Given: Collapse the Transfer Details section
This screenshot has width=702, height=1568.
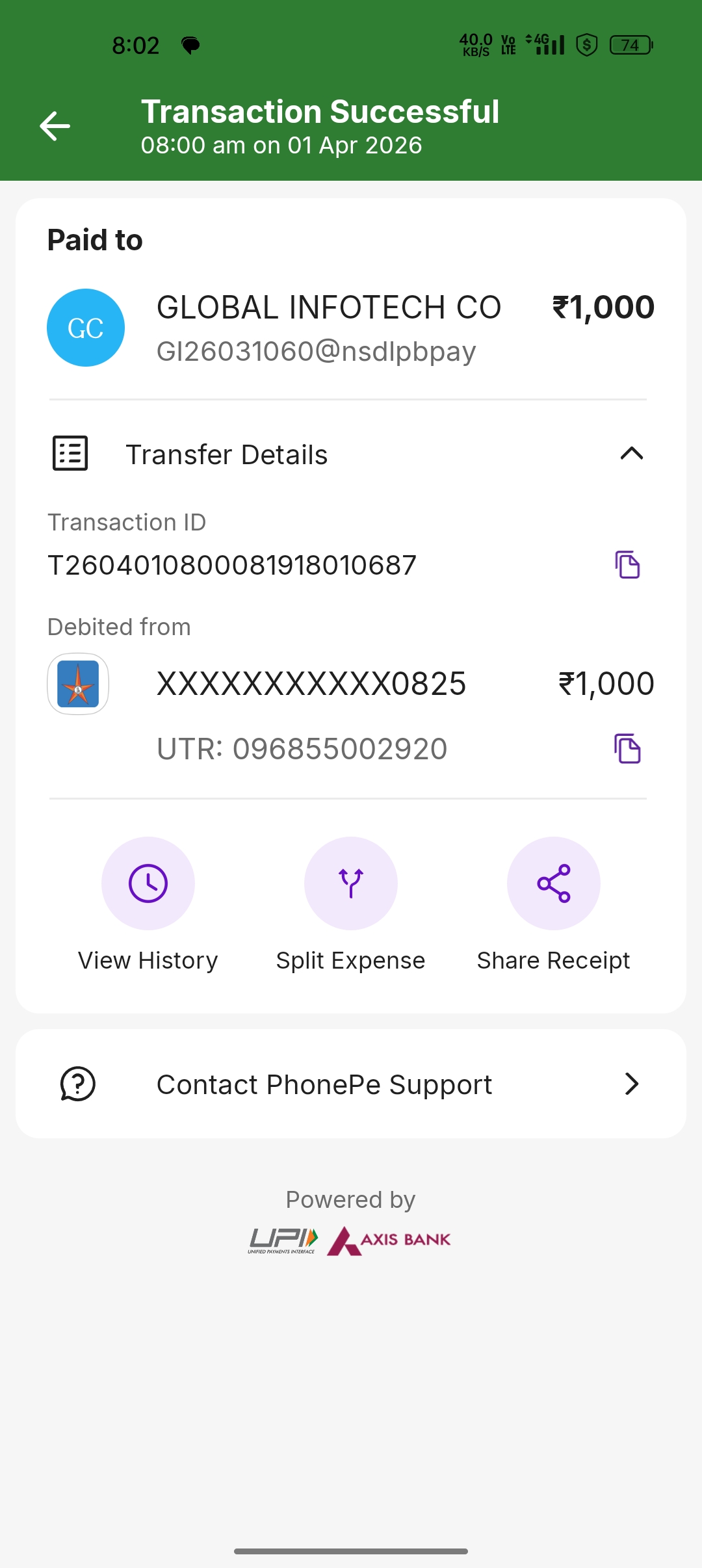Looking at the screenshot, I should (x=631, y=454).
